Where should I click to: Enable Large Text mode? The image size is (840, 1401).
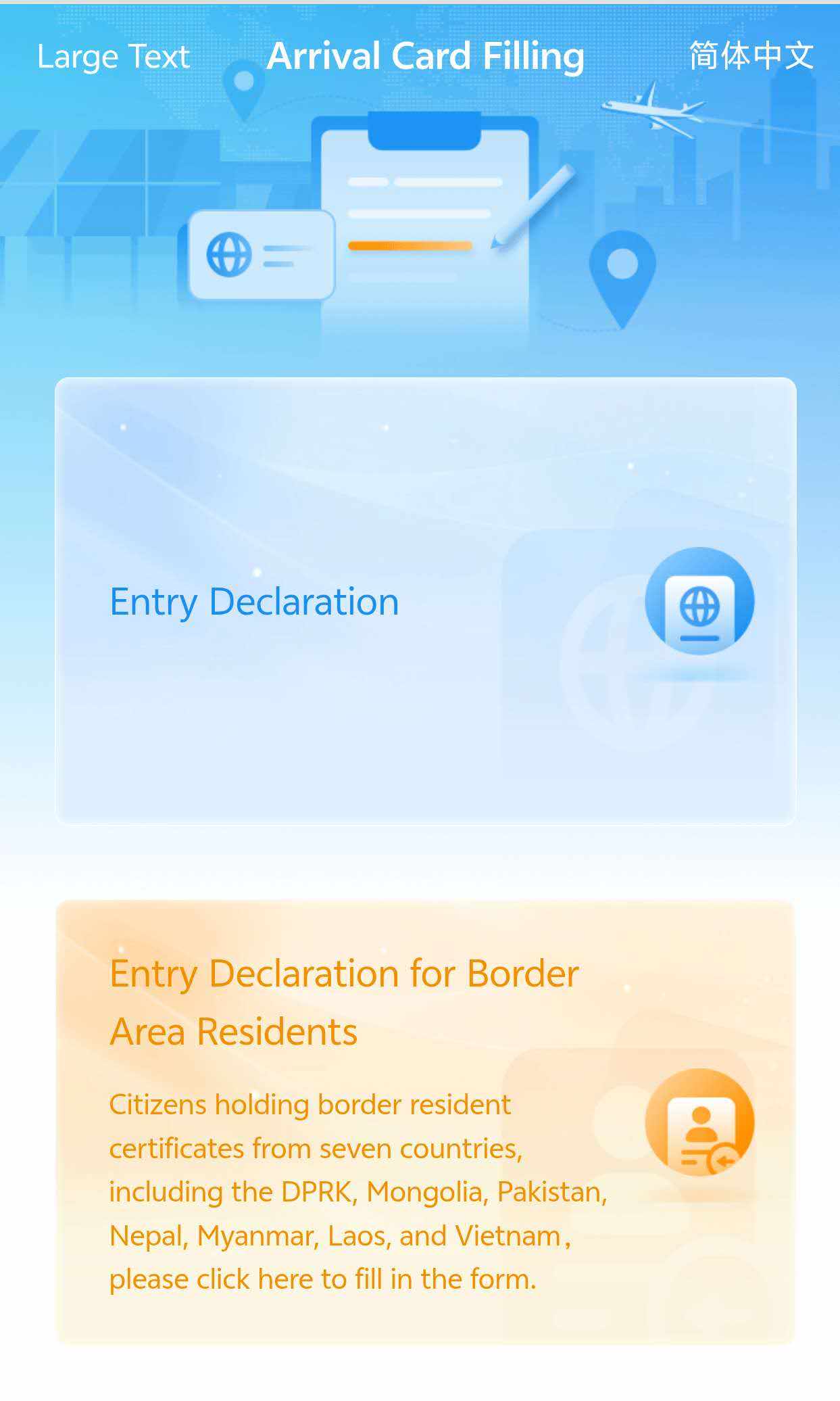(x=114, y=57)
